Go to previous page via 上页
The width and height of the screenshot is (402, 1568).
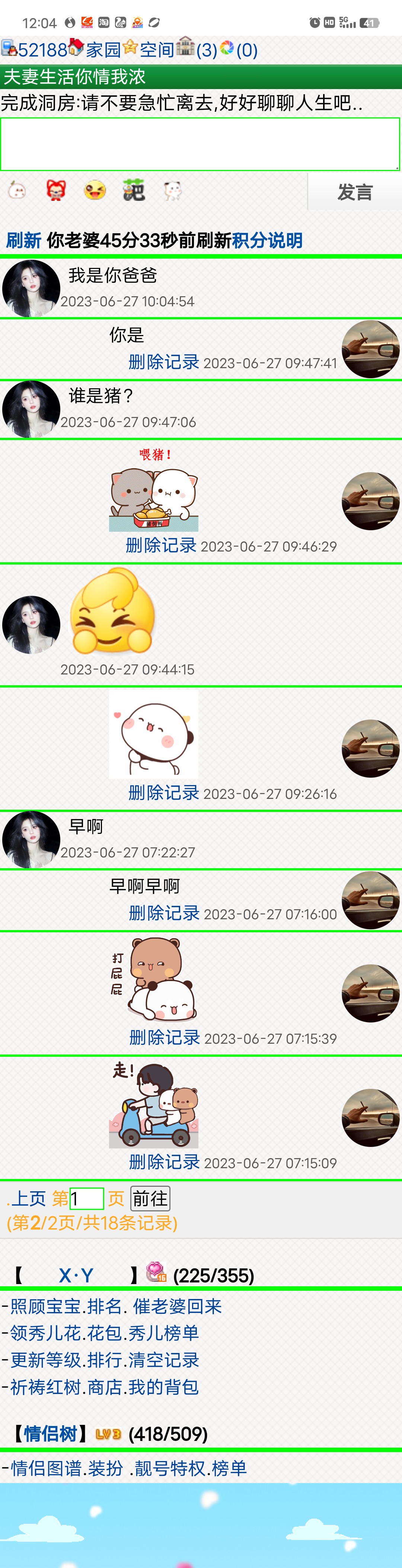click(28, 1198)
